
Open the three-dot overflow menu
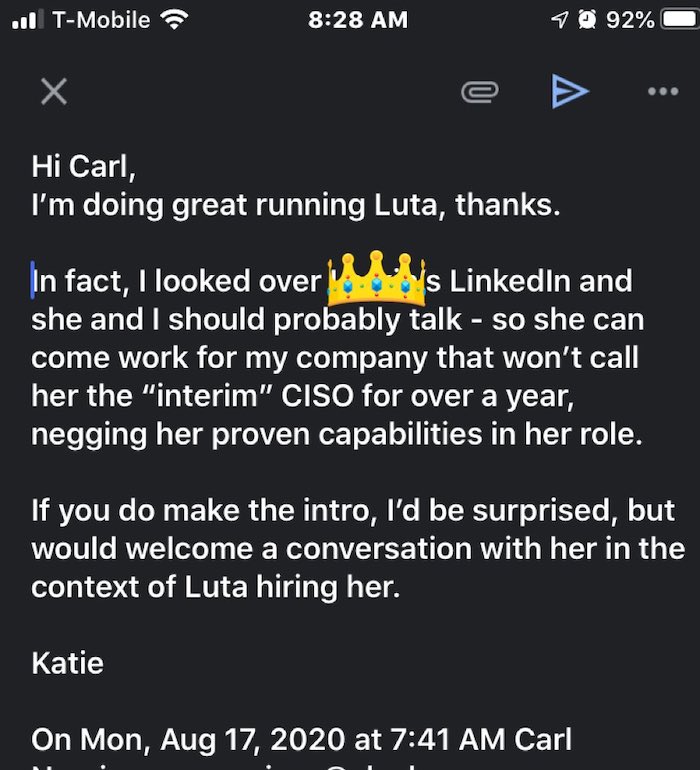pyautogui.click(x=662, y=92)
